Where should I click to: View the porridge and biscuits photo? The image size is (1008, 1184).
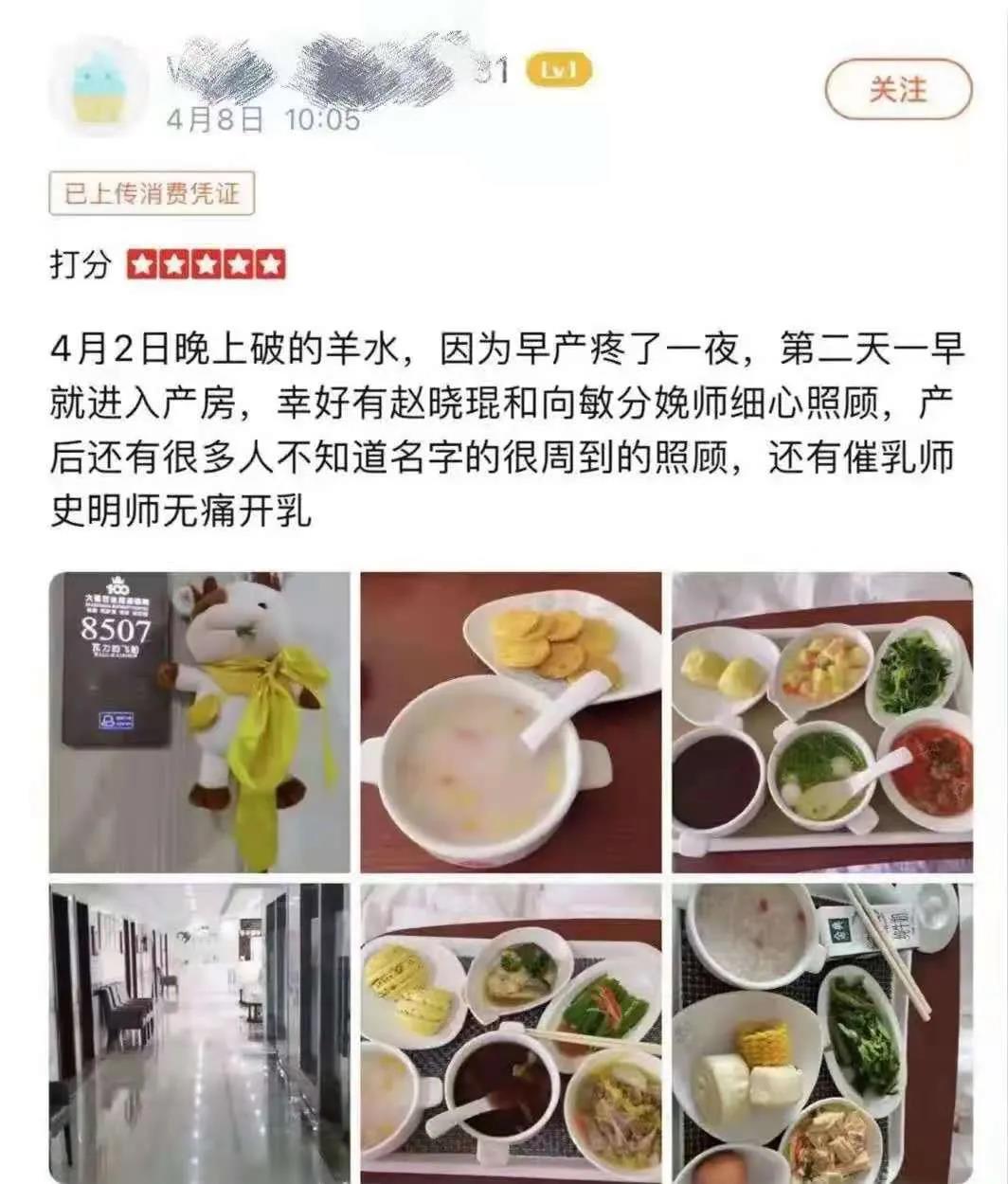(x=511, y=722)
